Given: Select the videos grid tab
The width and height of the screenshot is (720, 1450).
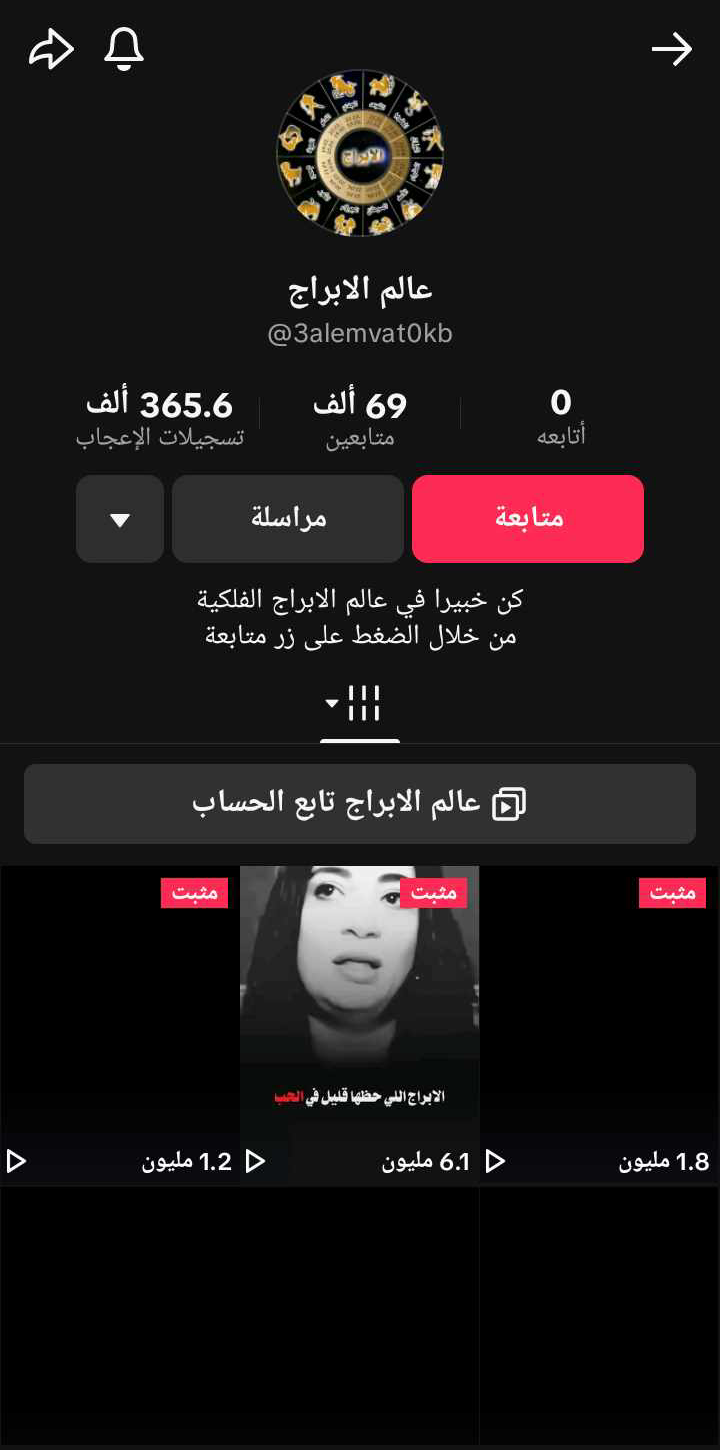Looking at the screenshot, I should point(360,704).
